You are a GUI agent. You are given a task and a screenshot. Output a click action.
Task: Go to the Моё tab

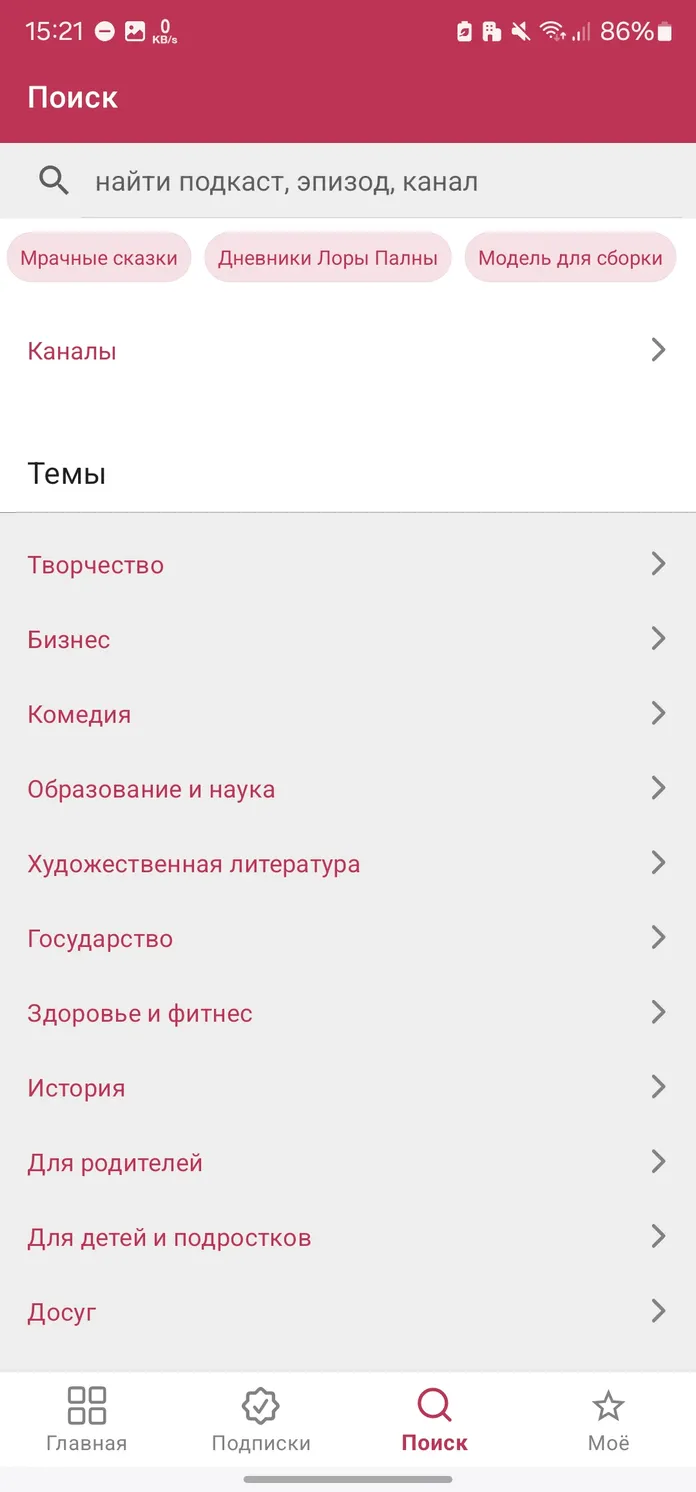click(609, 1419)
